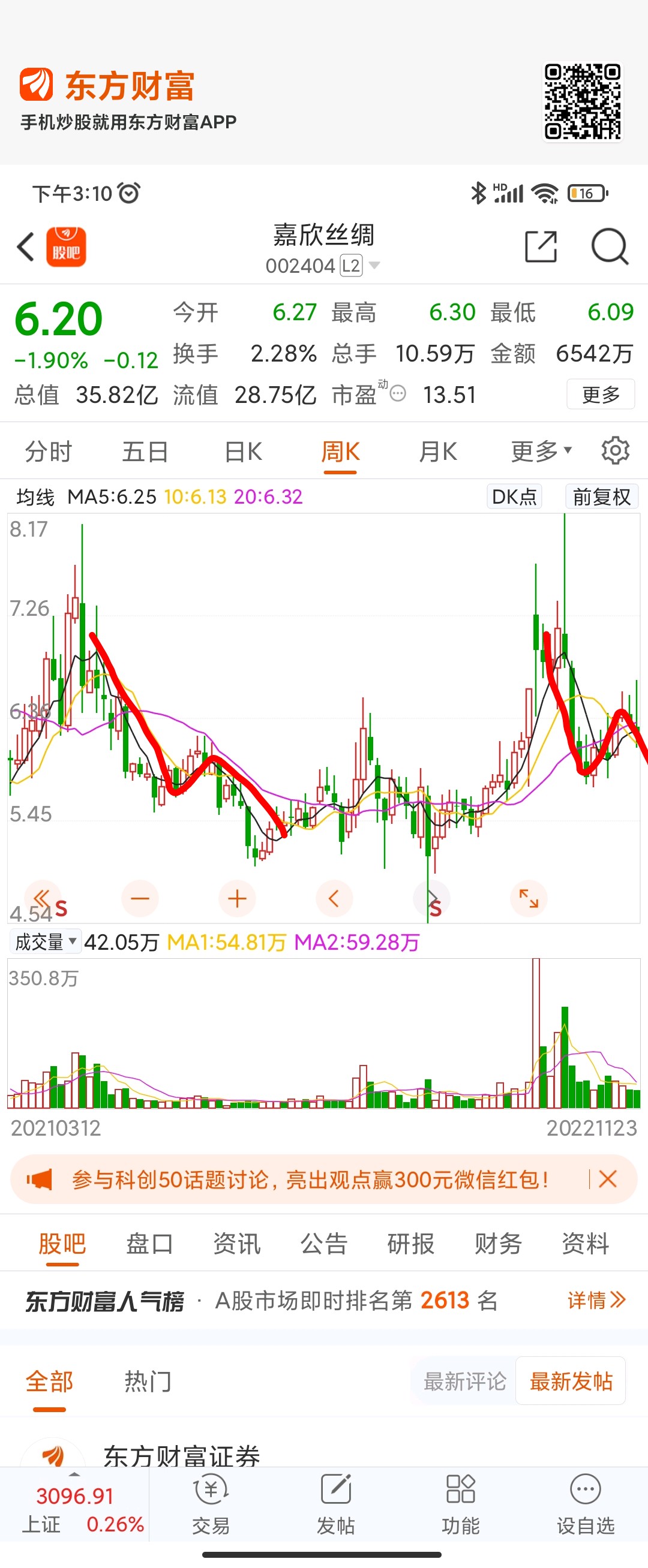
Task: Zoom out the K-line chart with minus icon
Action: (x=140, y=898)
